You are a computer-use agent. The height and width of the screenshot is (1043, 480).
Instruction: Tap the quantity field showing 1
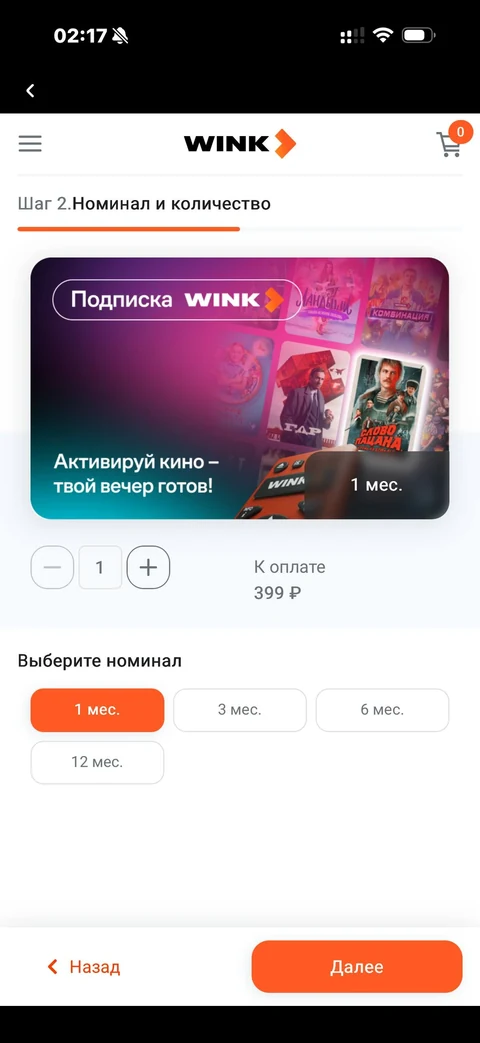[100, 567]
